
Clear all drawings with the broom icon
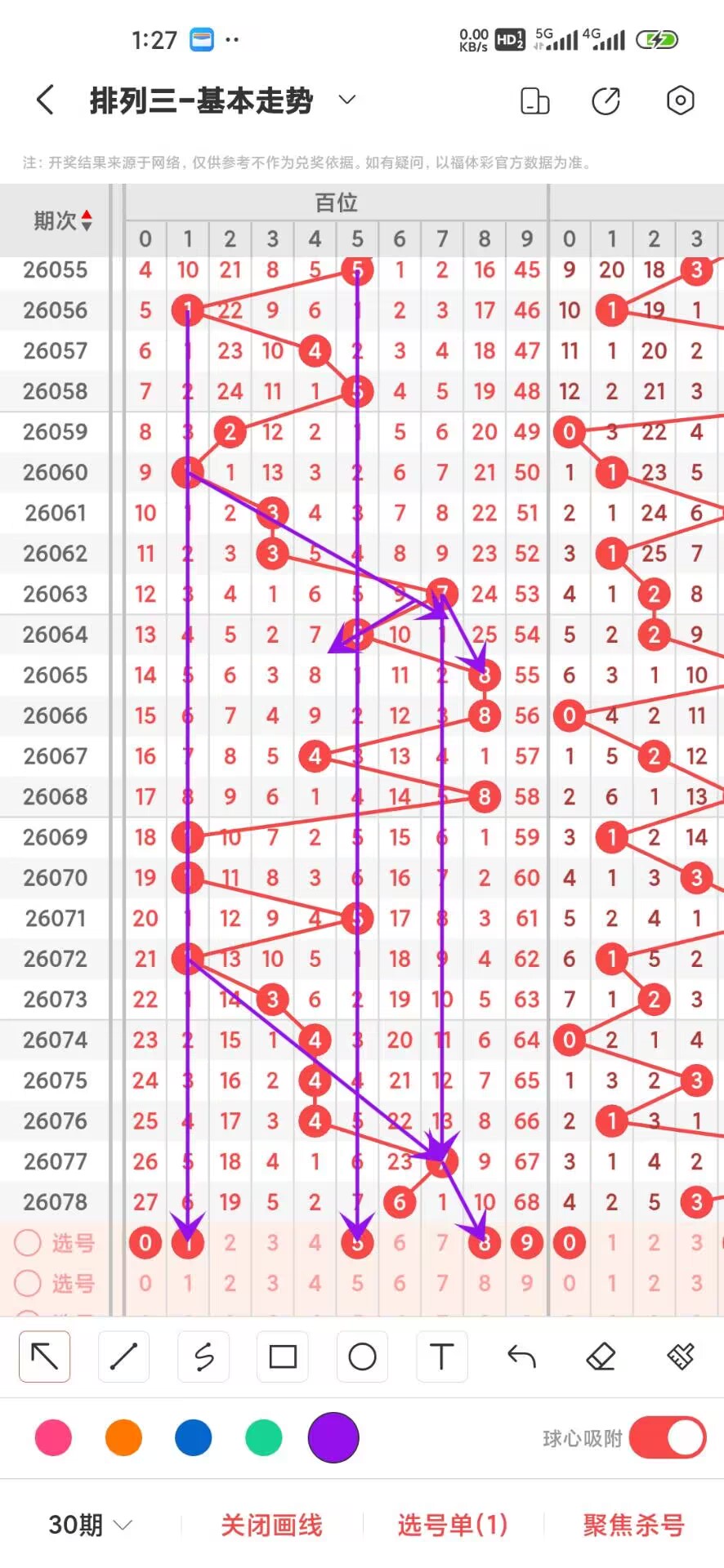click(680, 1356)
